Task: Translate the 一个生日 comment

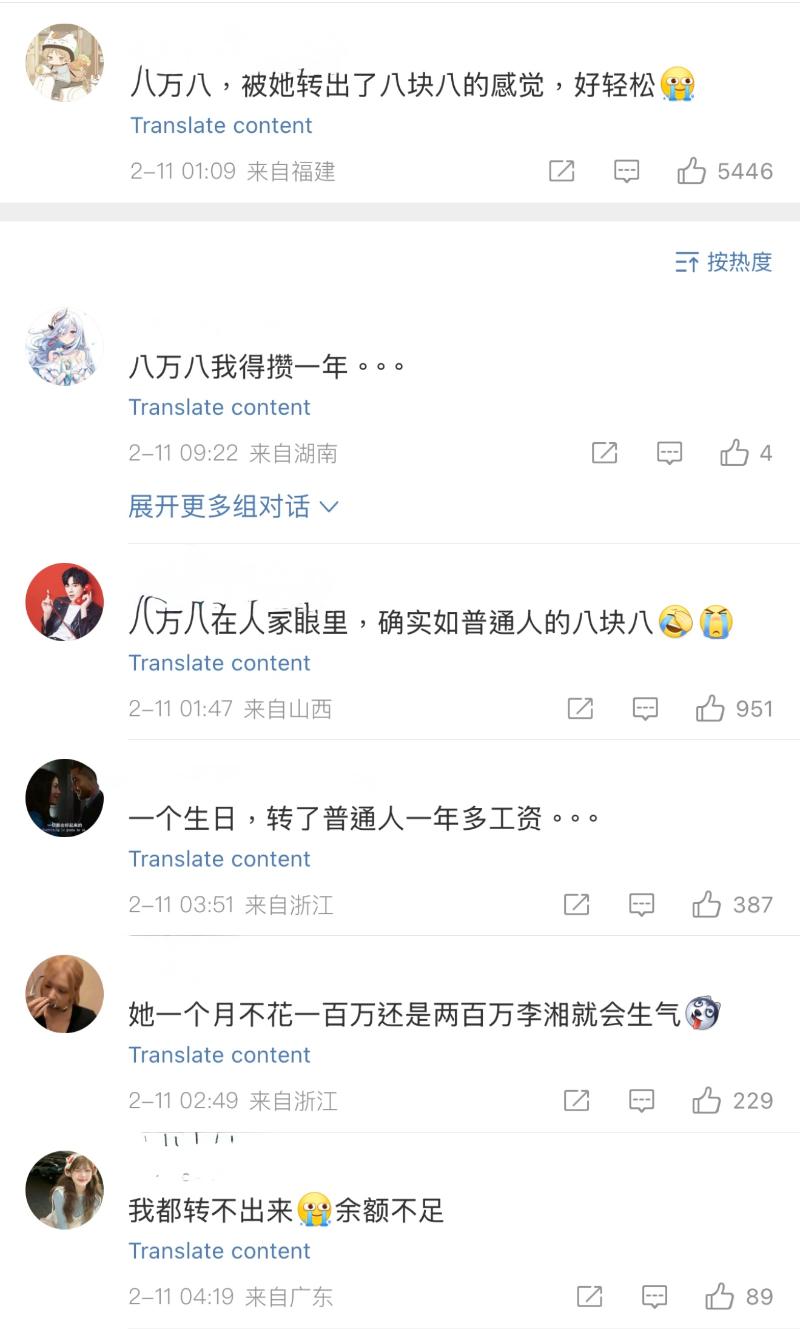Action: click(219, 859)
